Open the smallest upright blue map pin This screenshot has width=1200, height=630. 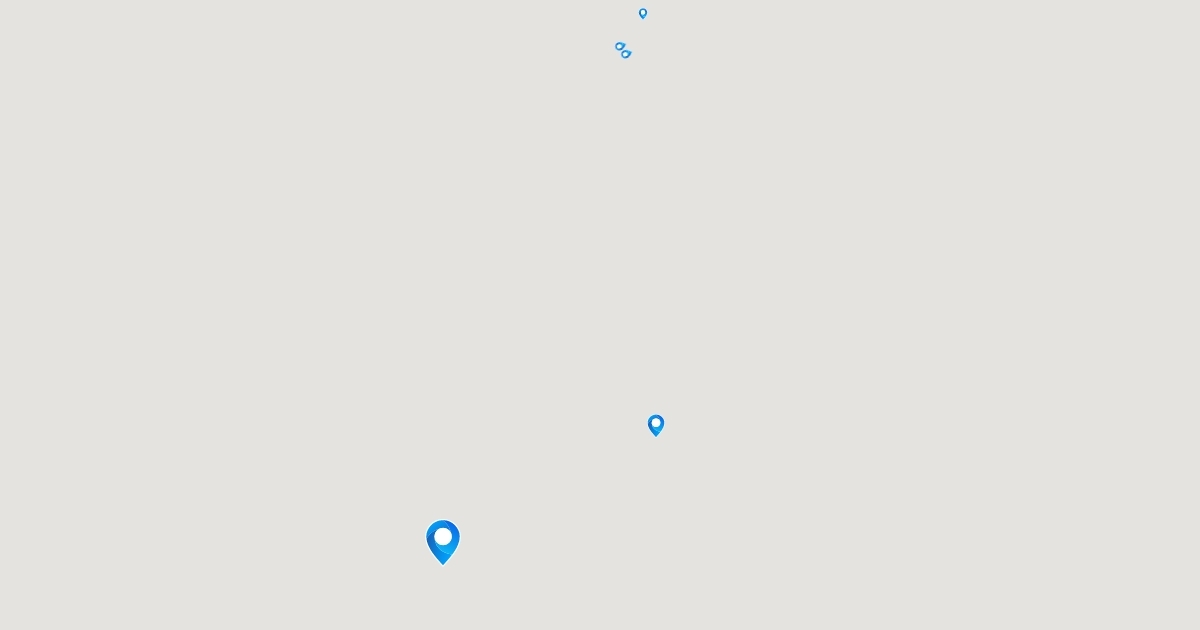(x=643, y=14)
